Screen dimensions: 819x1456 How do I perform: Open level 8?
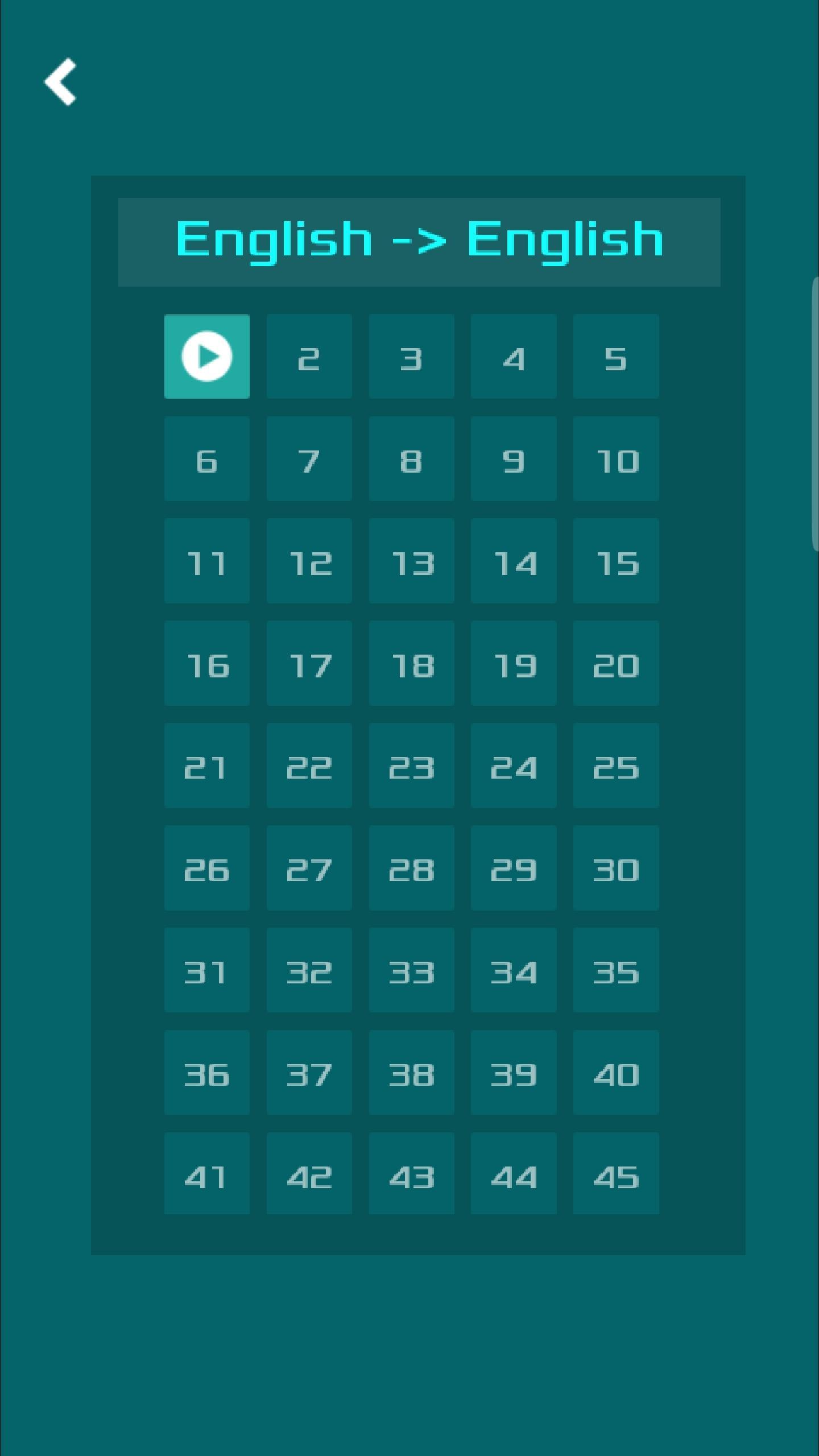coord(411,459)
